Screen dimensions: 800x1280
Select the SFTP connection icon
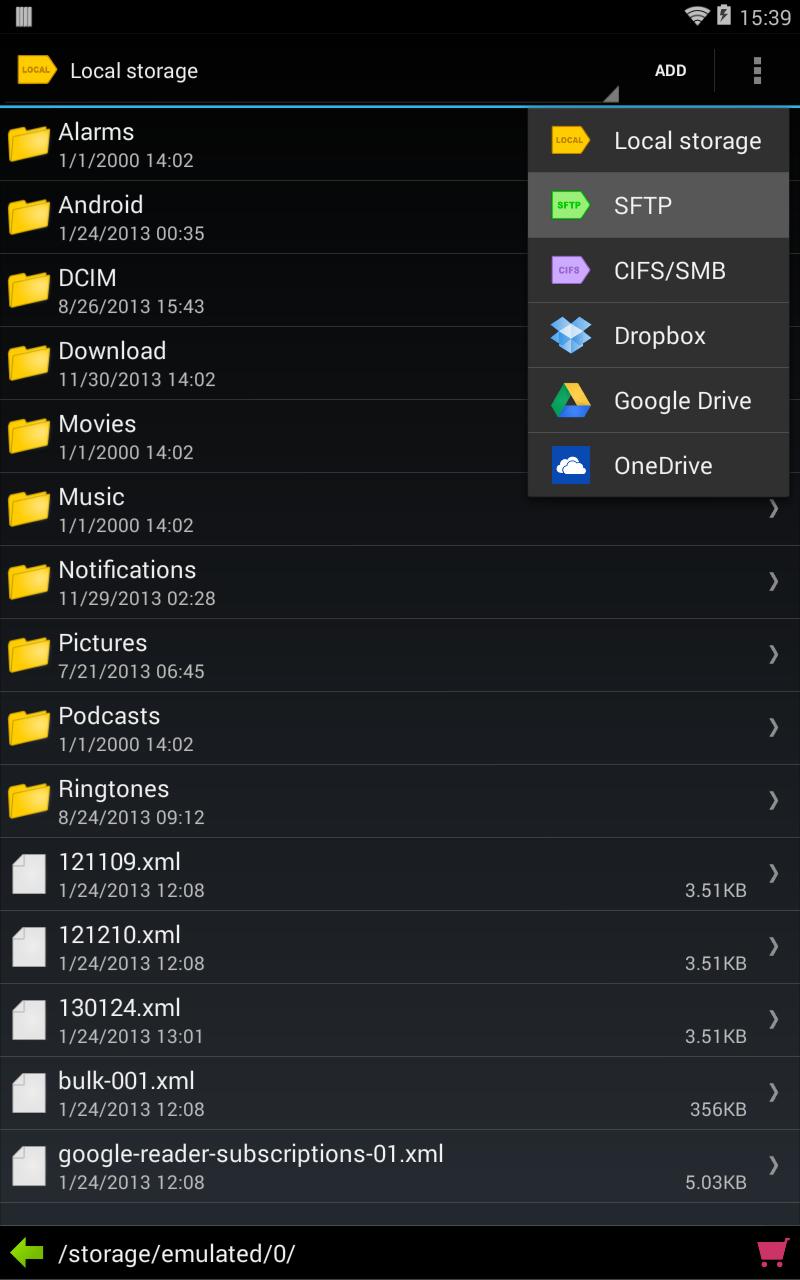pos(568,205)
